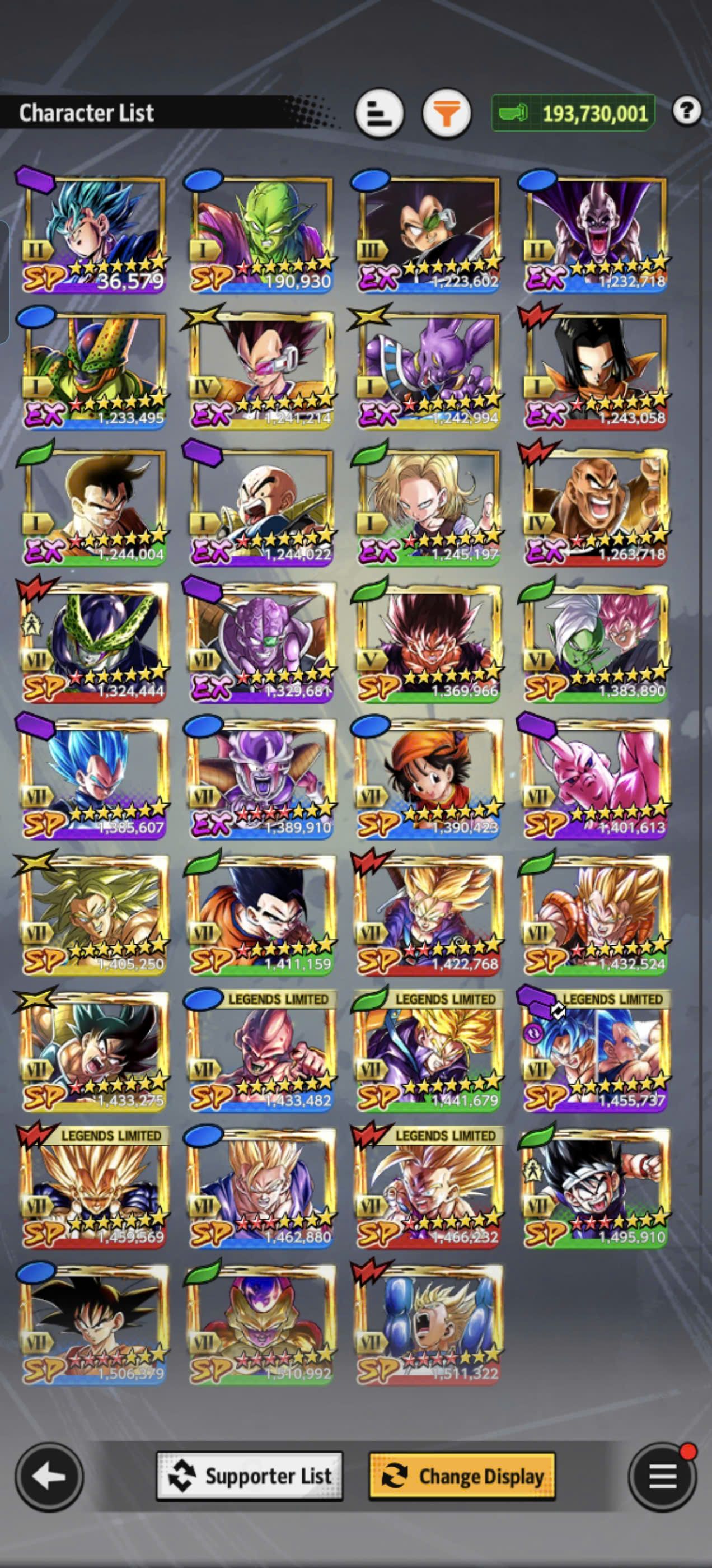Pick Pan card with power 1,390,423
This screenshot has height=1568, width=712.
[x=428, y=778]
